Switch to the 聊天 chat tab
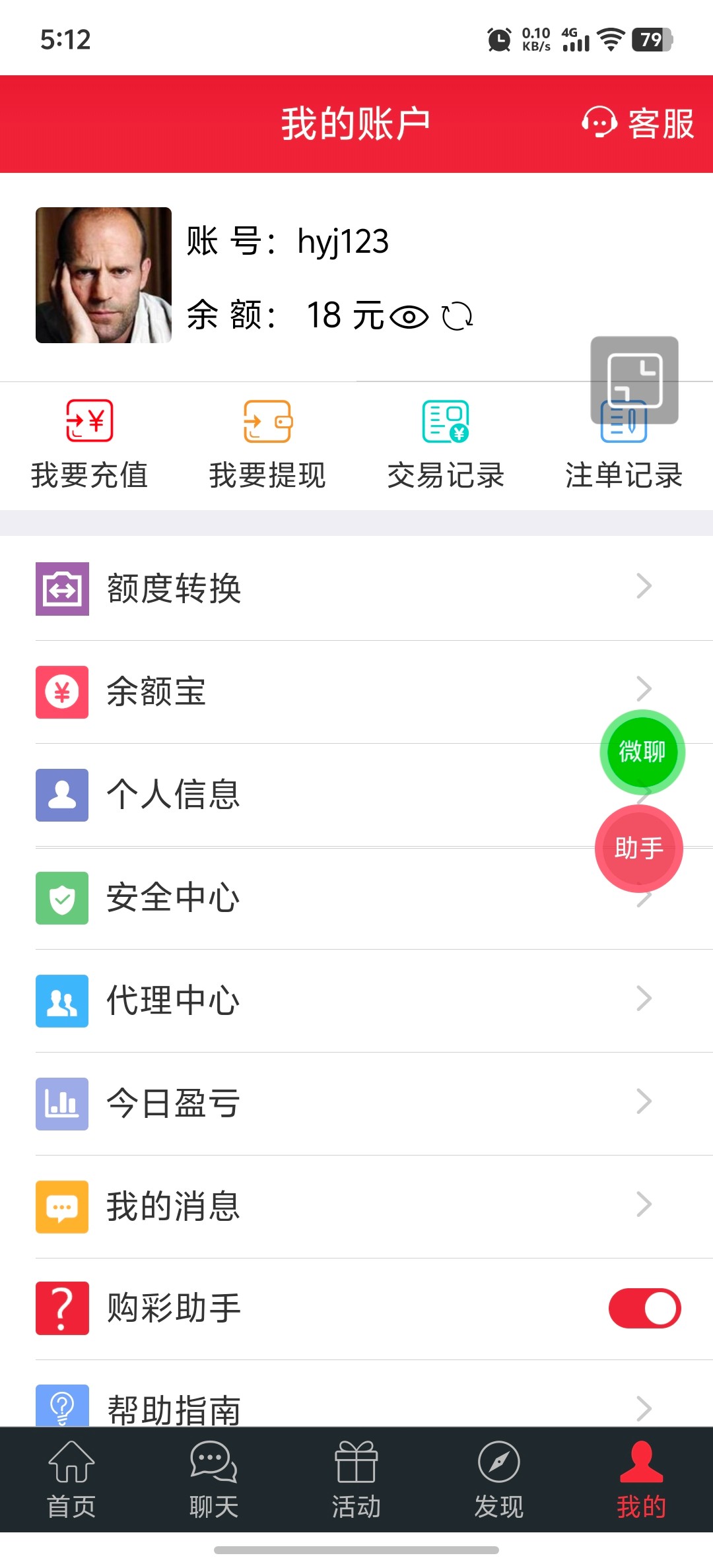The image size is (713, 1568). tap(214, 1480)
